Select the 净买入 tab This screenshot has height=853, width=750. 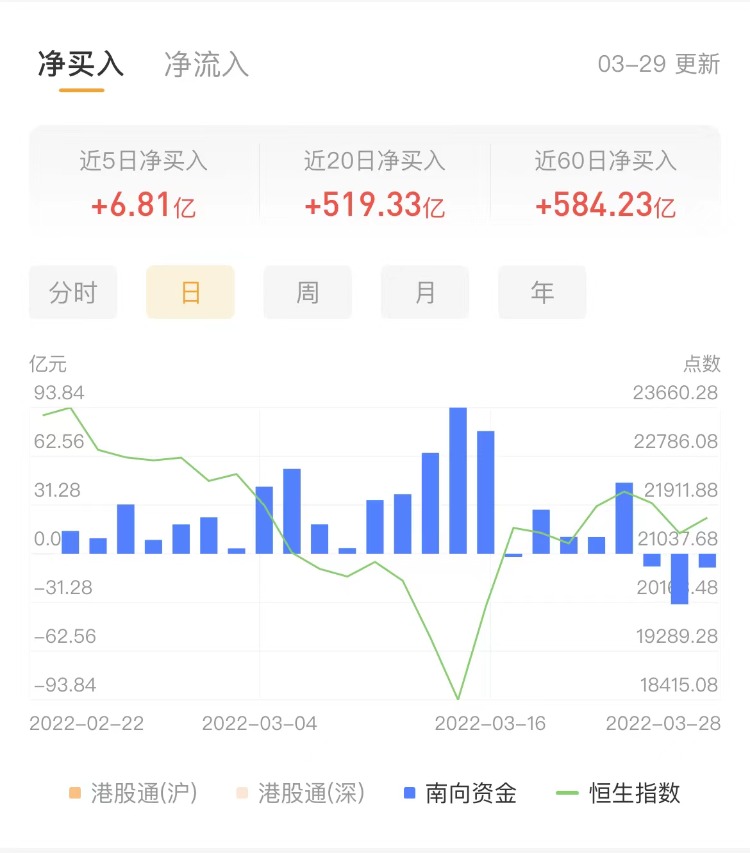[81, 65]
